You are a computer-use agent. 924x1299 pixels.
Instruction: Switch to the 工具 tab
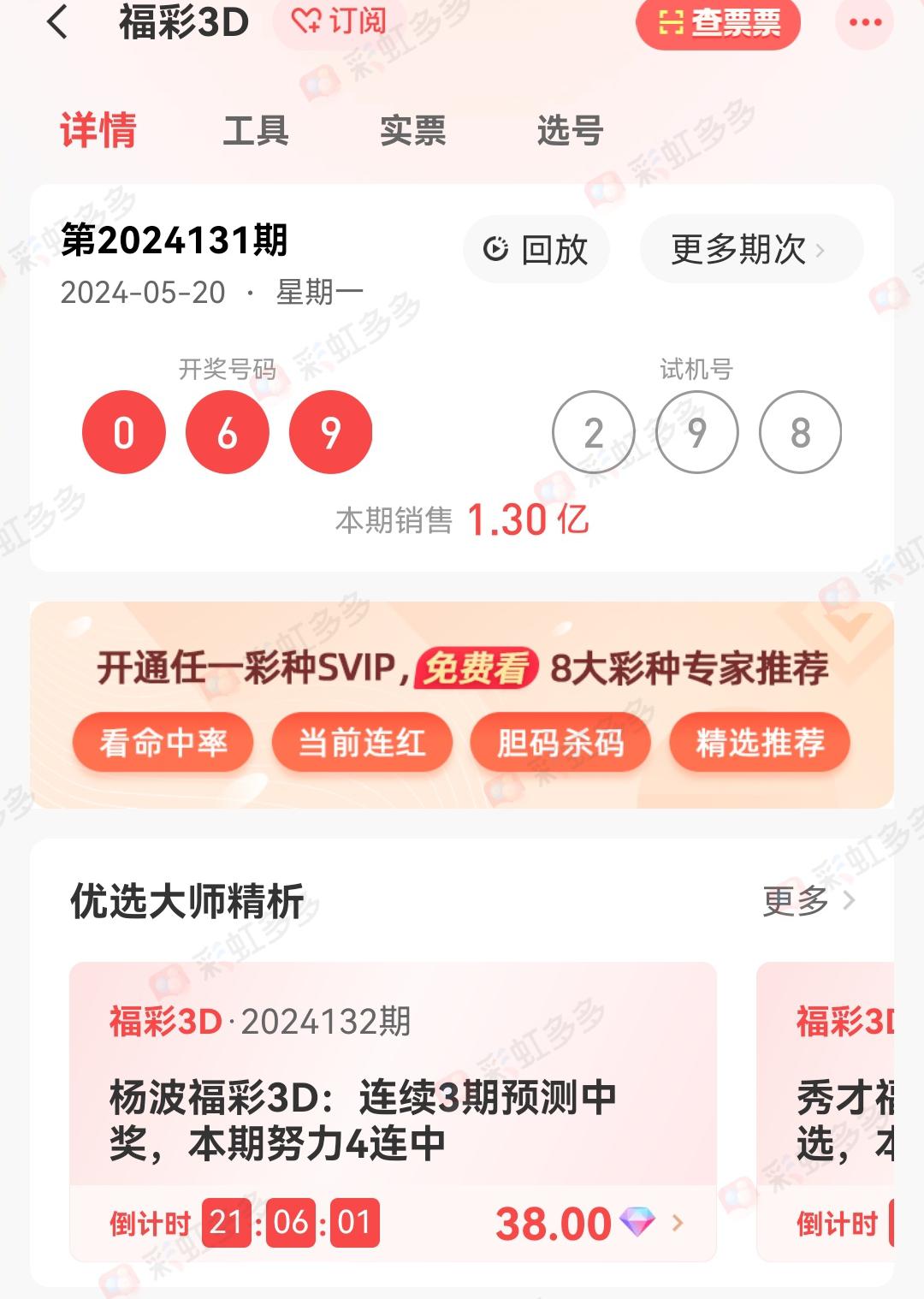[255, 132]
